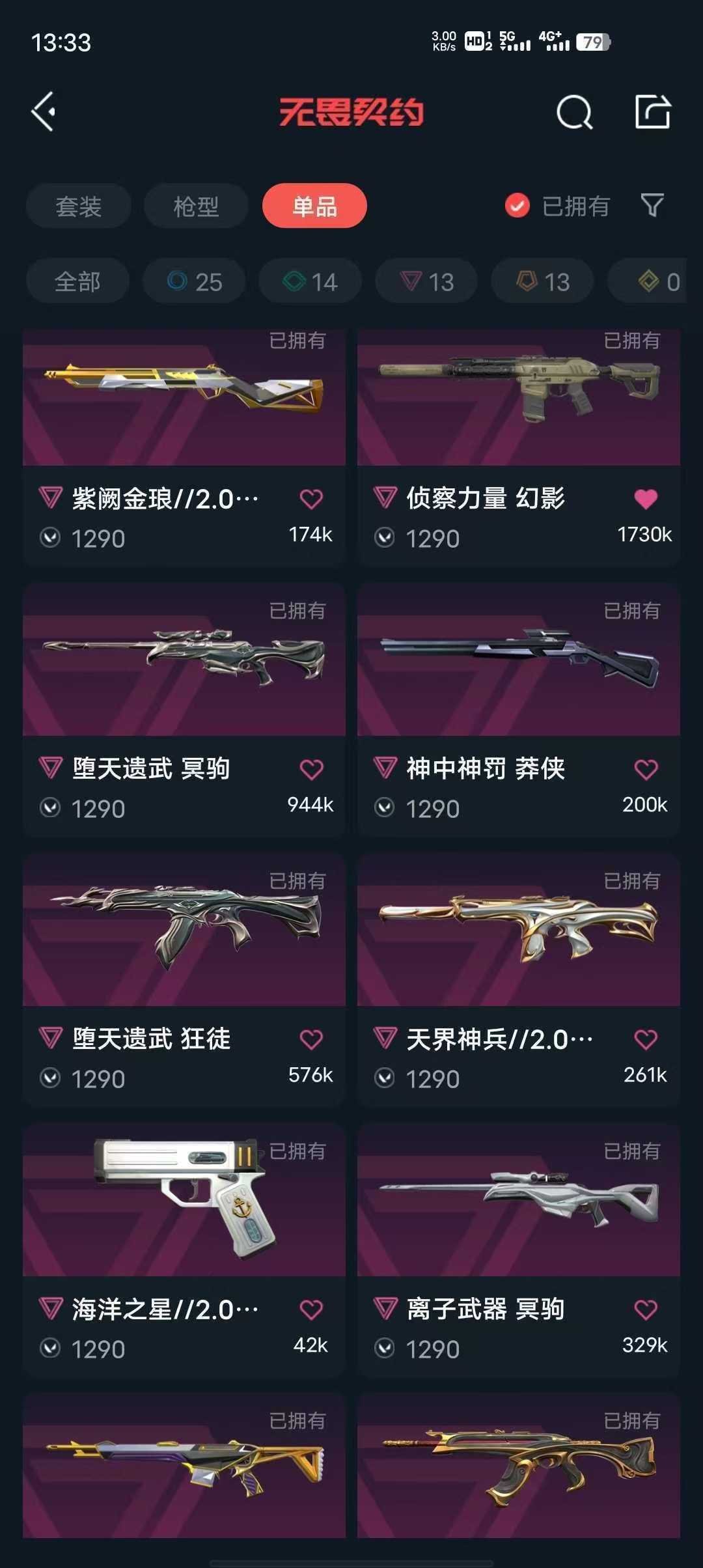Go back using the top-left arrow
This screenshot has height=1568, width=703.
[x=44, y=112]
